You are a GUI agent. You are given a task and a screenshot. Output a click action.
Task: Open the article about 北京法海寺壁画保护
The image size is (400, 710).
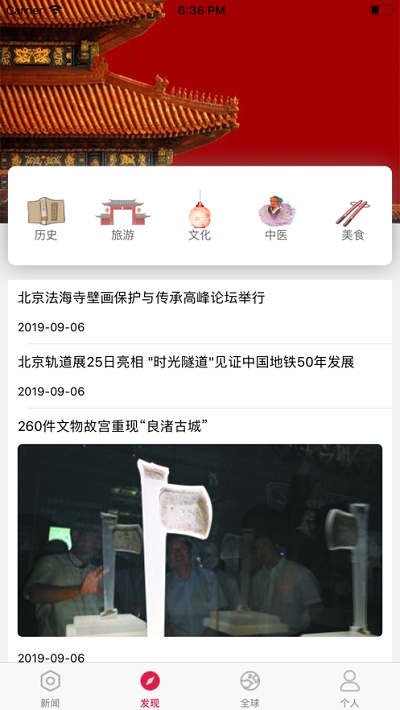click(200, 312)
